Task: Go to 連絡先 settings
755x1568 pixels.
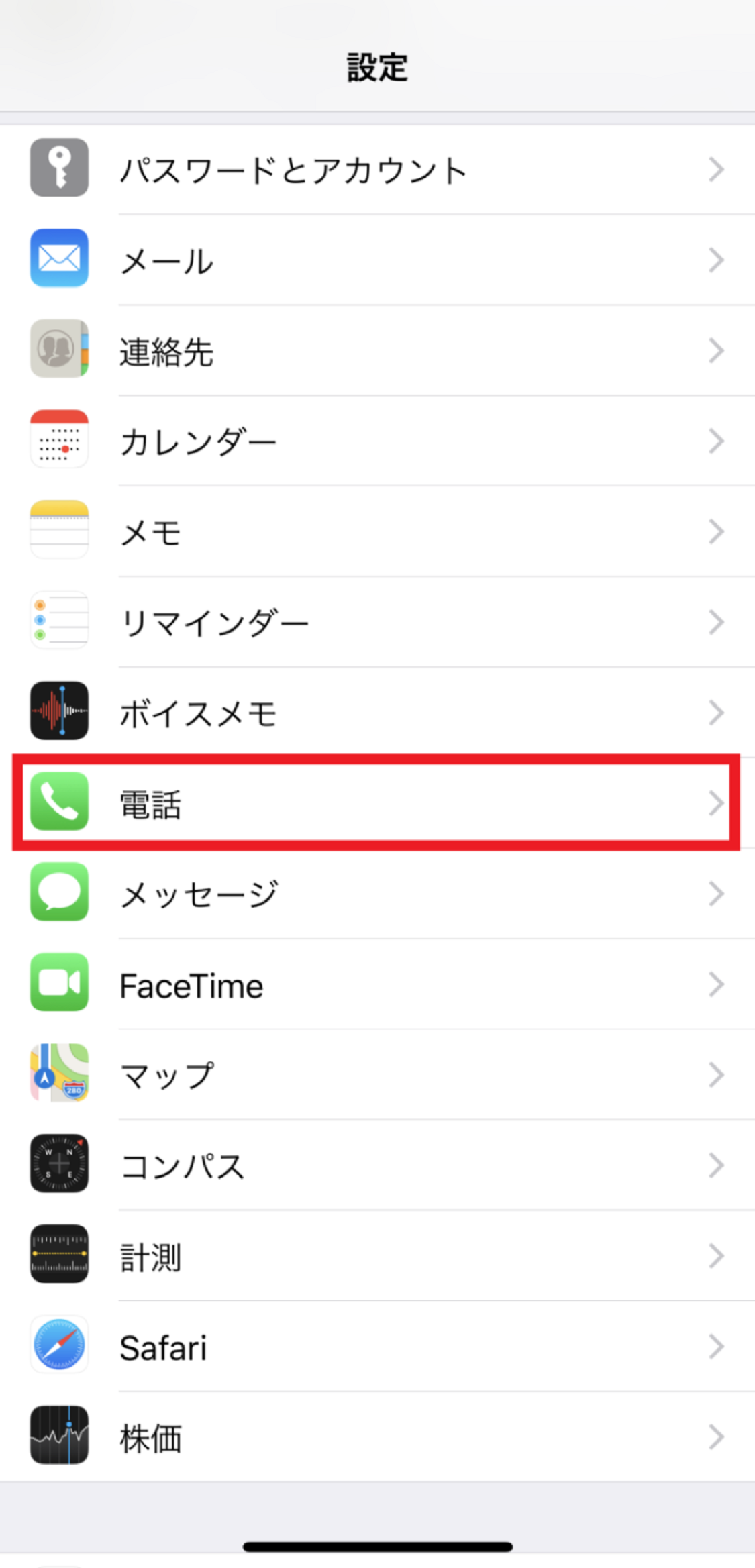Action: tap(377, 350)
